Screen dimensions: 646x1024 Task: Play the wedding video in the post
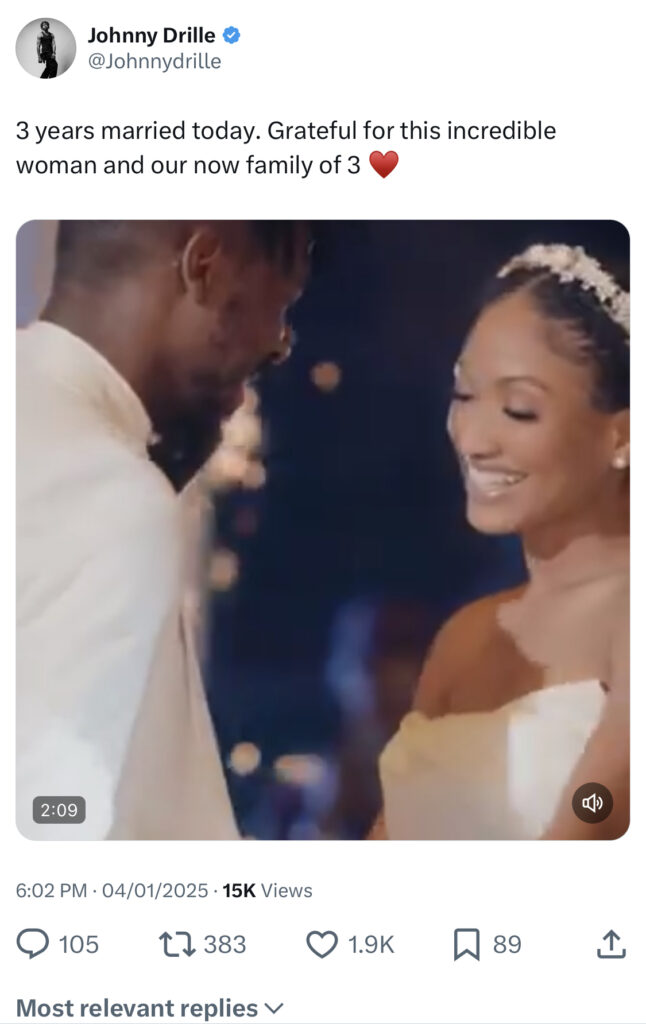[x=322, y=529]
